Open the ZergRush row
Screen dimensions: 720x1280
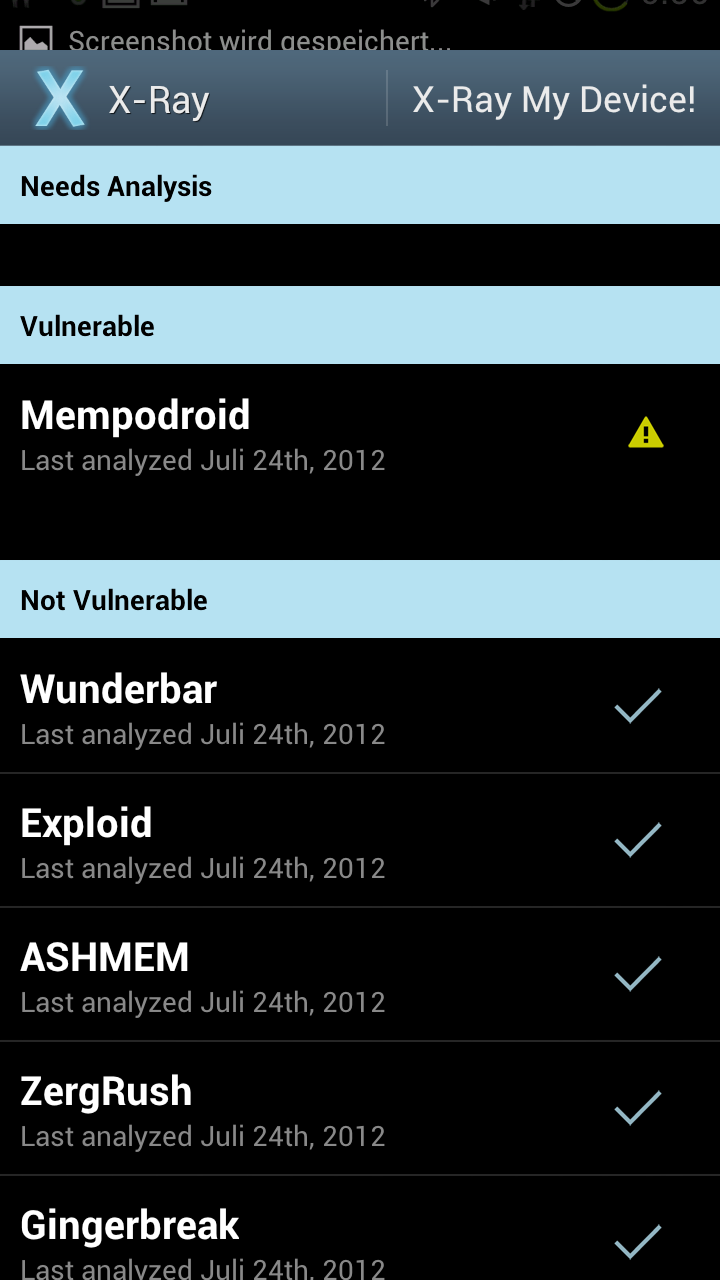tap(360, 1108)
